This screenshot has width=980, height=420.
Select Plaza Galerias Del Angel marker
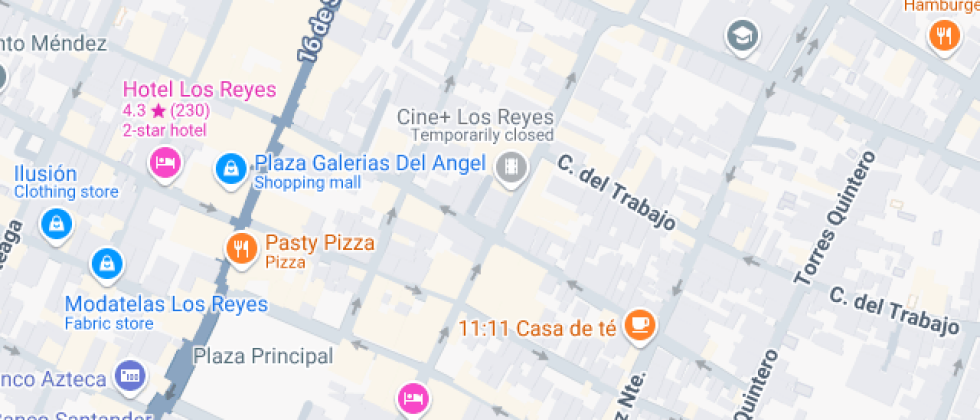[231, 169]
